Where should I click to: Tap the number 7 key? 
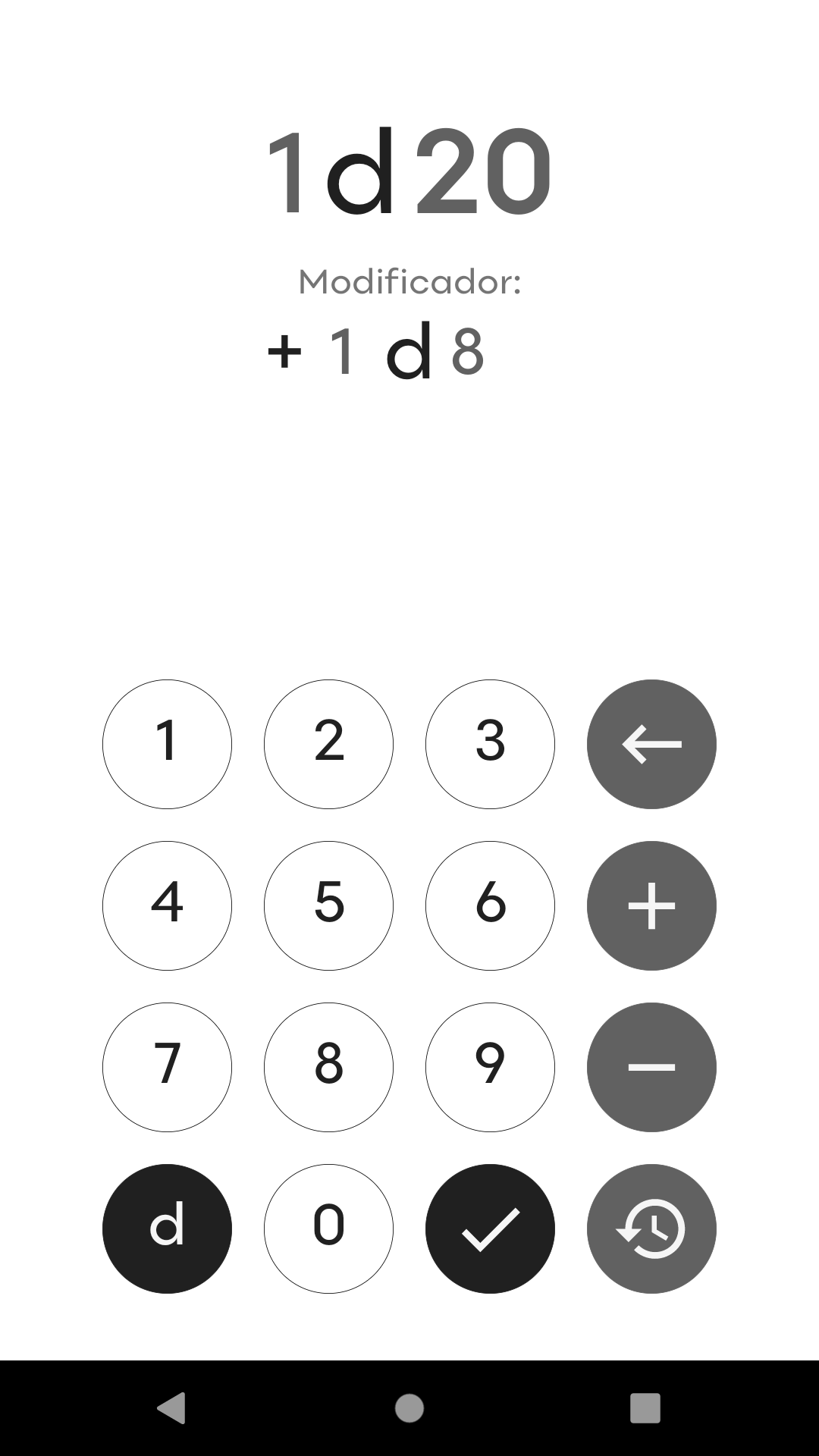(167, 1067)
